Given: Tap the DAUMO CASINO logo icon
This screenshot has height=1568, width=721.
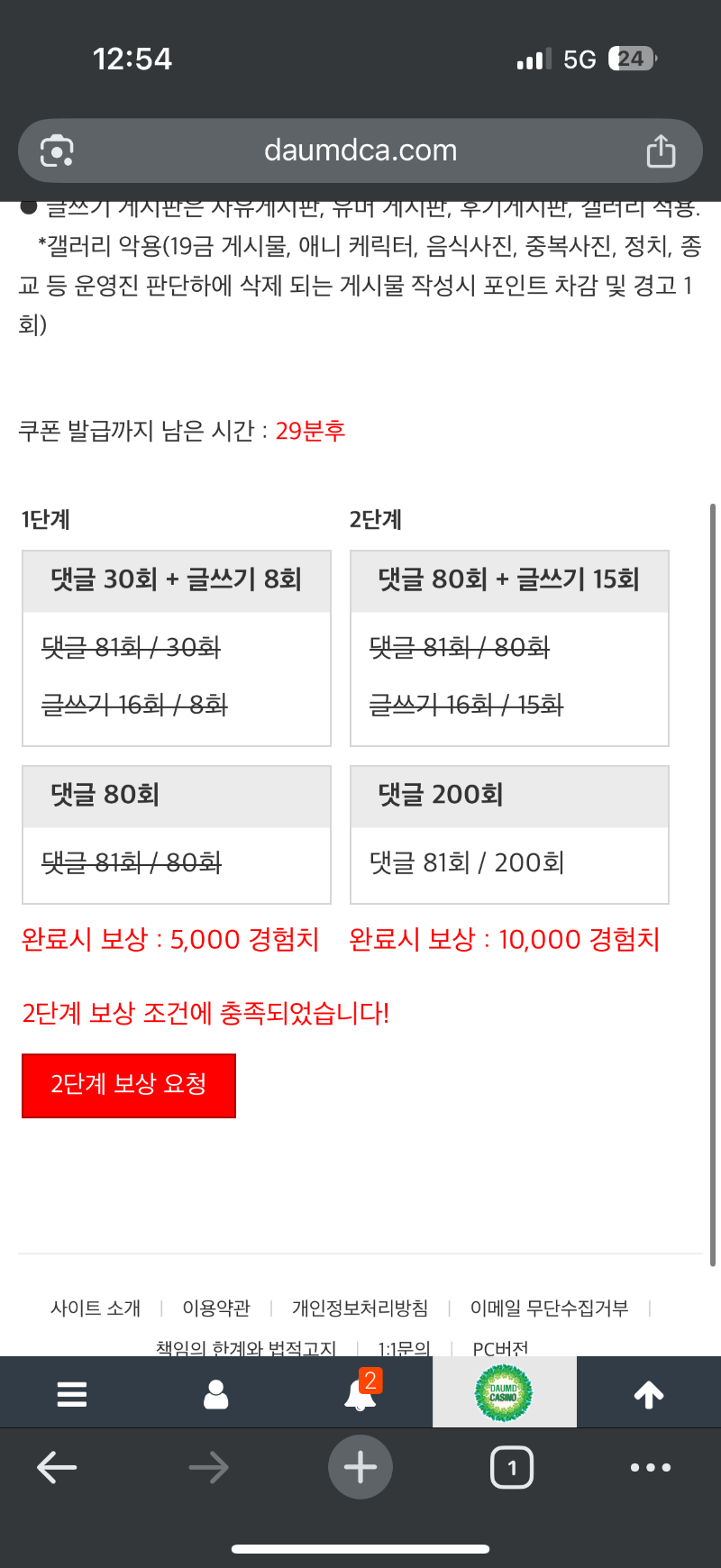Looking at the screenshot, I should (505, 1392).
